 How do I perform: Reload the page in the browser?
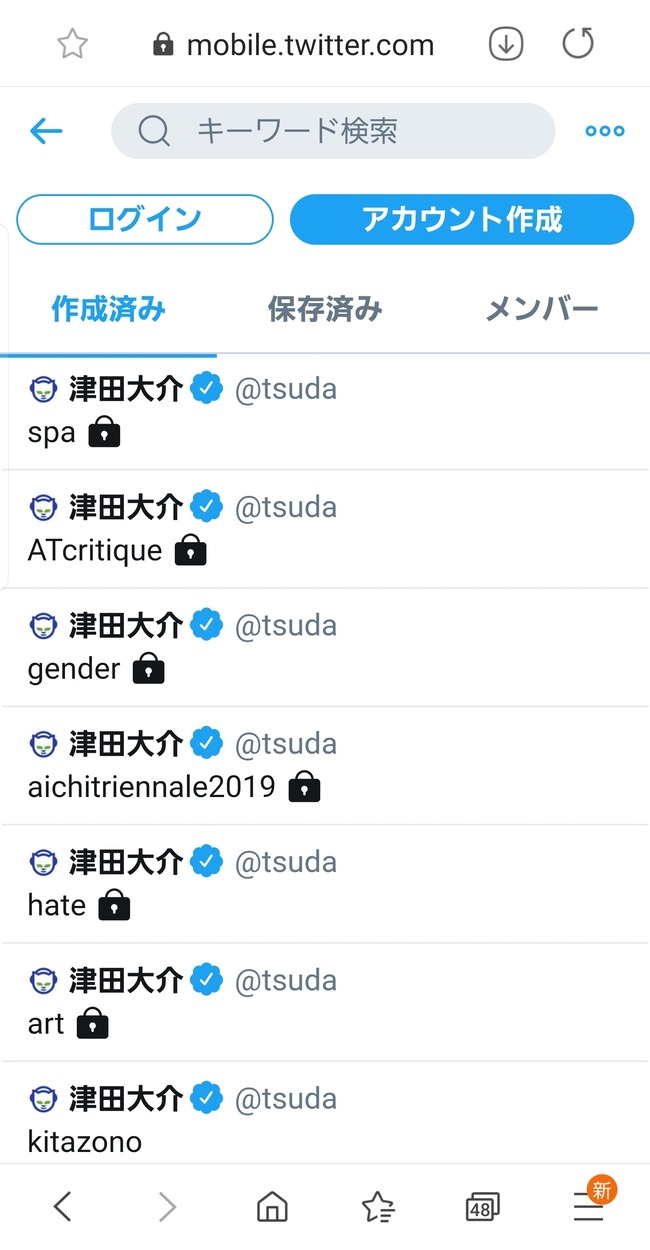(x=578, y=43)
